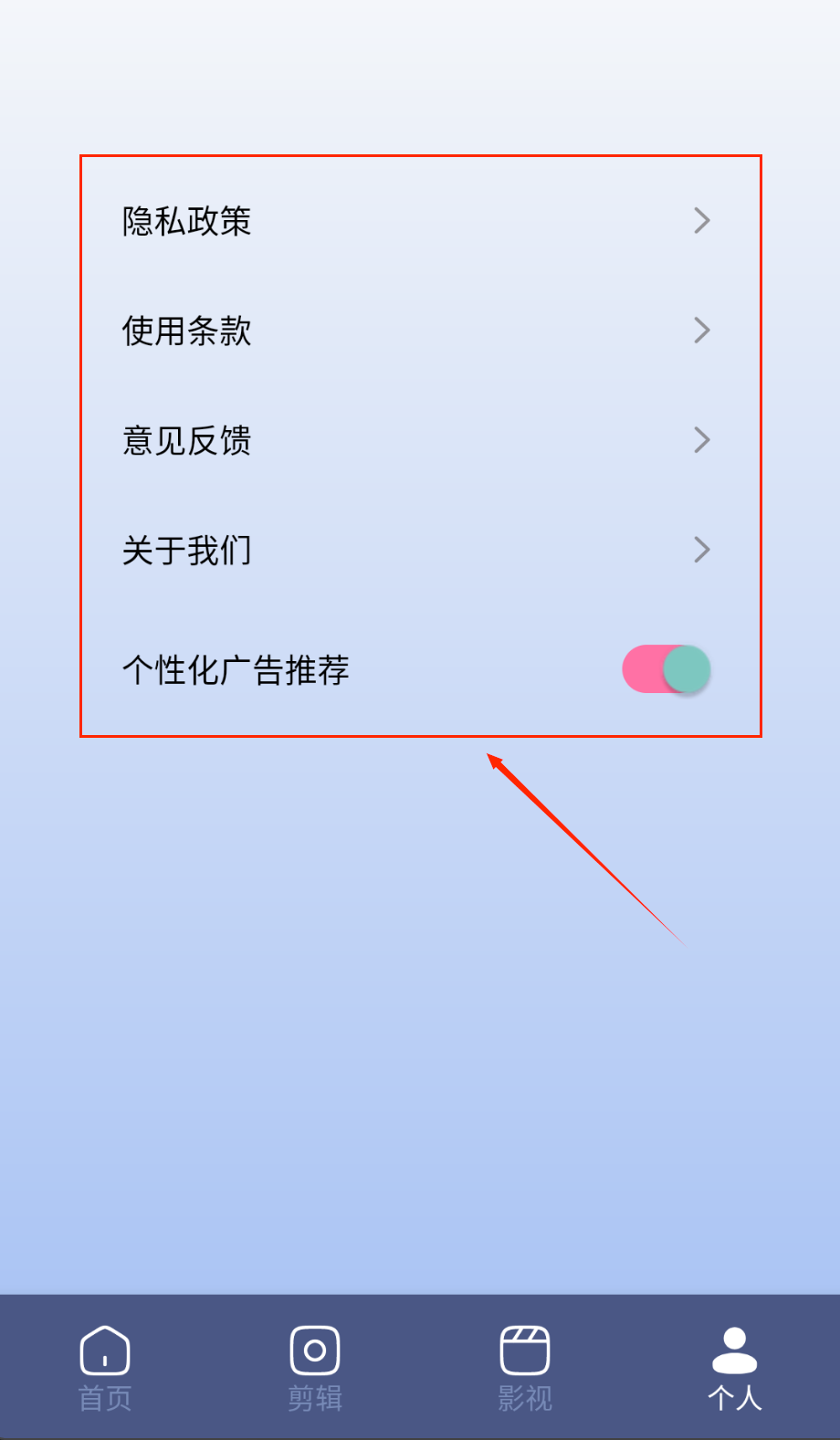Switch to the 剪辑 editing tab

(315, 1367)
